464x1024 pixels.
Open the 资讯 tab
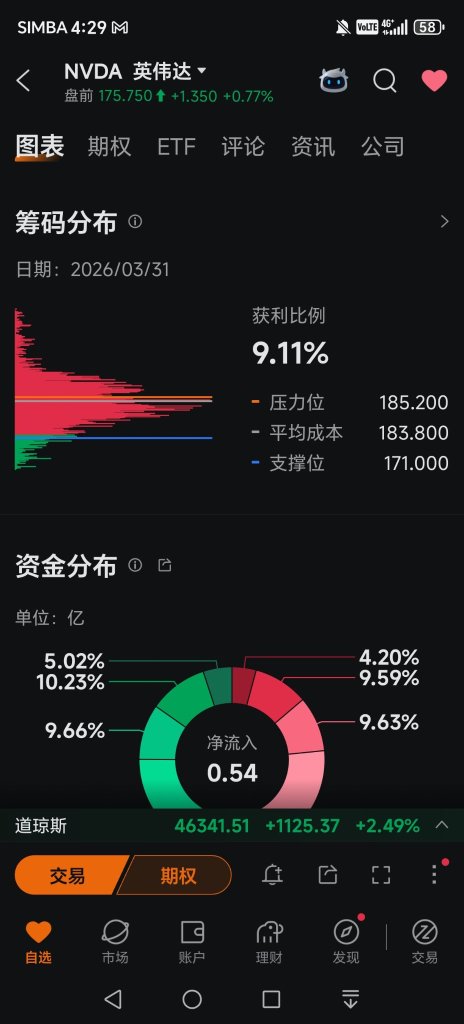[x=313, y=146]
